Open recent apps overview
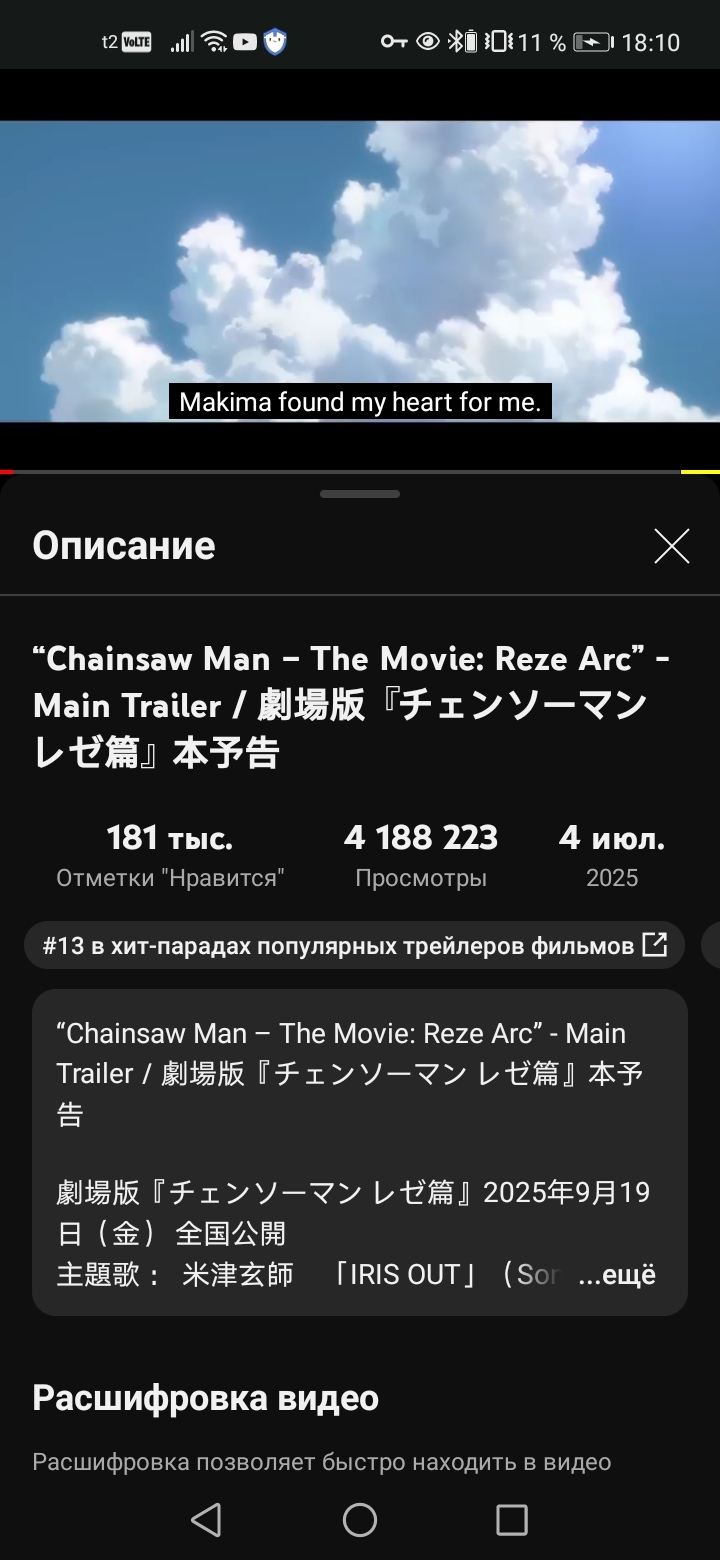The width and height of the screenshot is (720, 1560). [512, 1520]
